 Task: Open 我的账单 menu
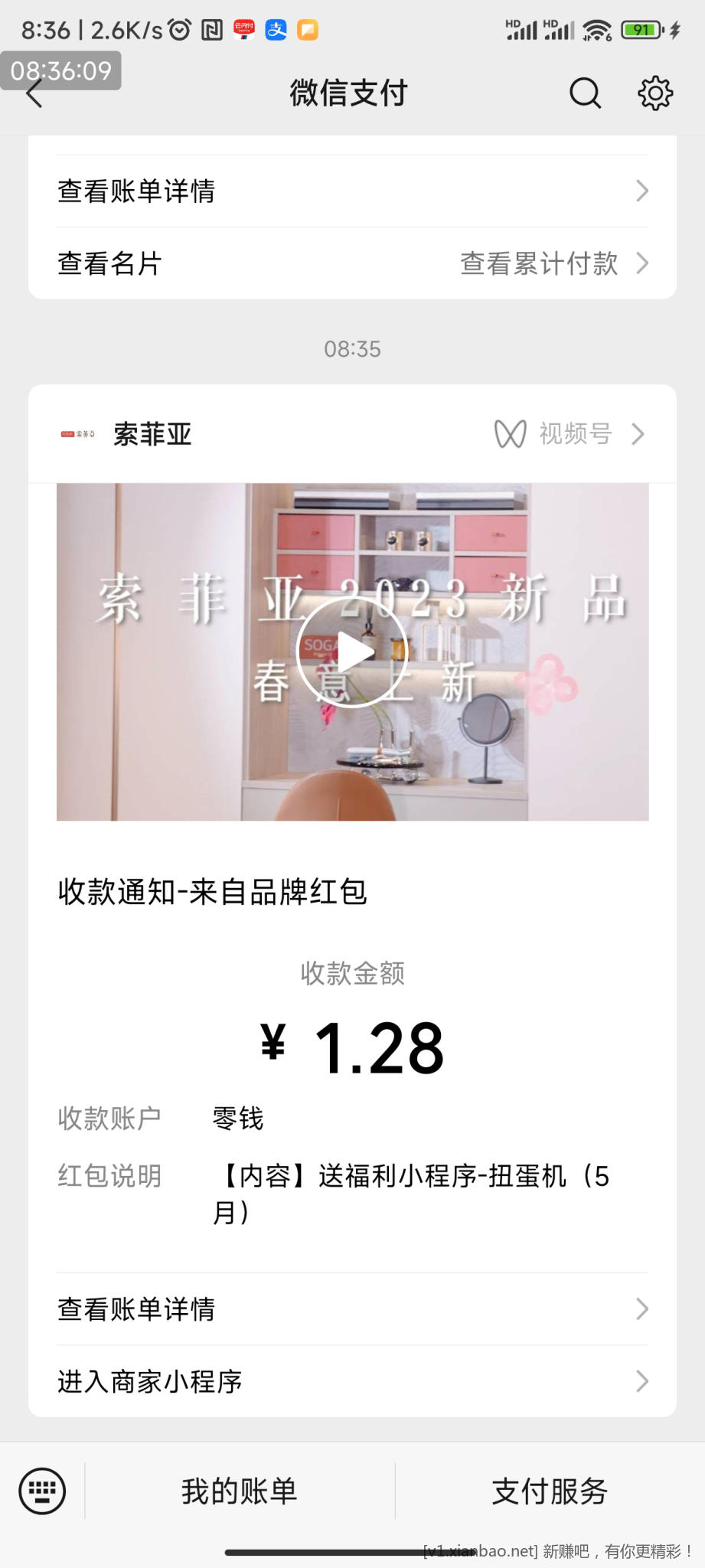(x=240, y=1491)
